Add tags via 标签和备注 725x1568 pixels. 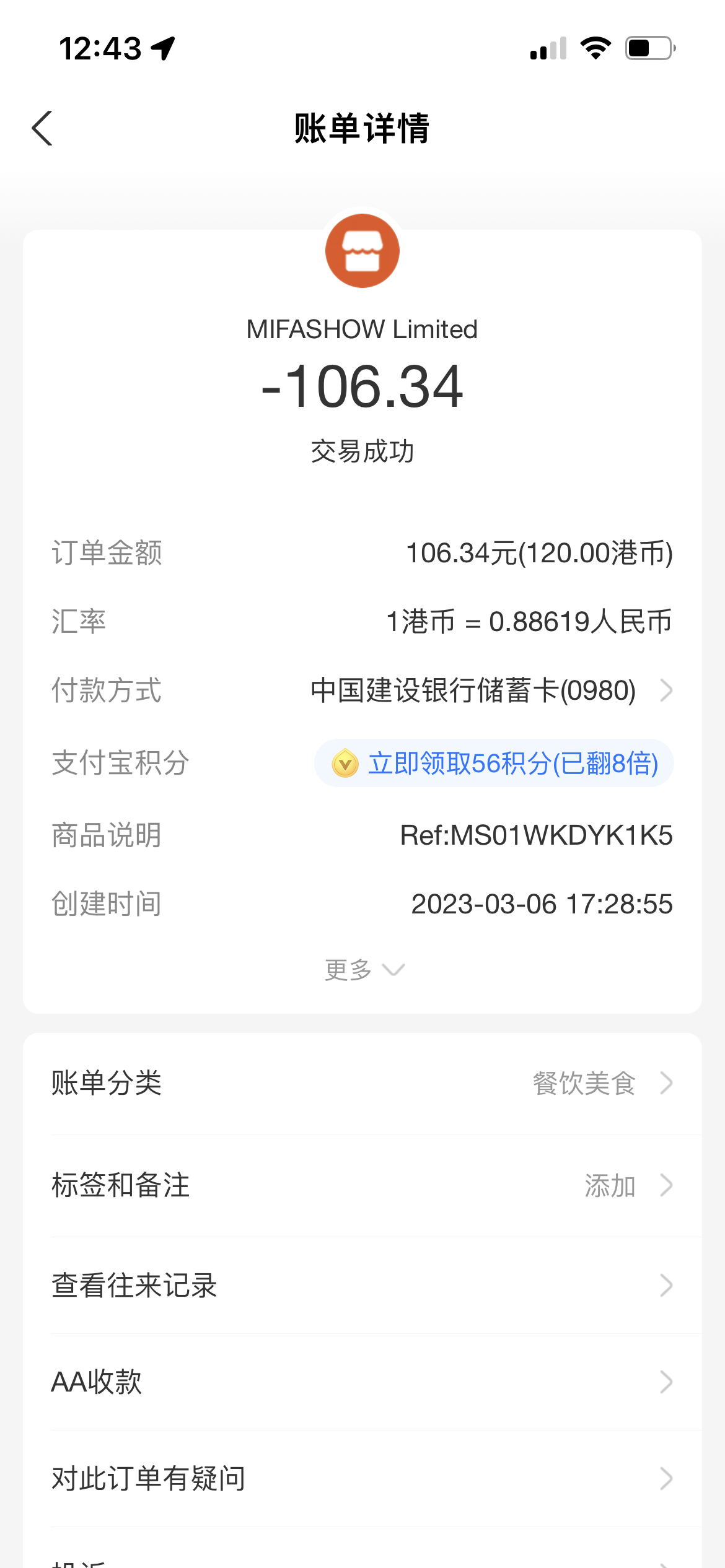pyautogui.click(x=362, y=1186)
